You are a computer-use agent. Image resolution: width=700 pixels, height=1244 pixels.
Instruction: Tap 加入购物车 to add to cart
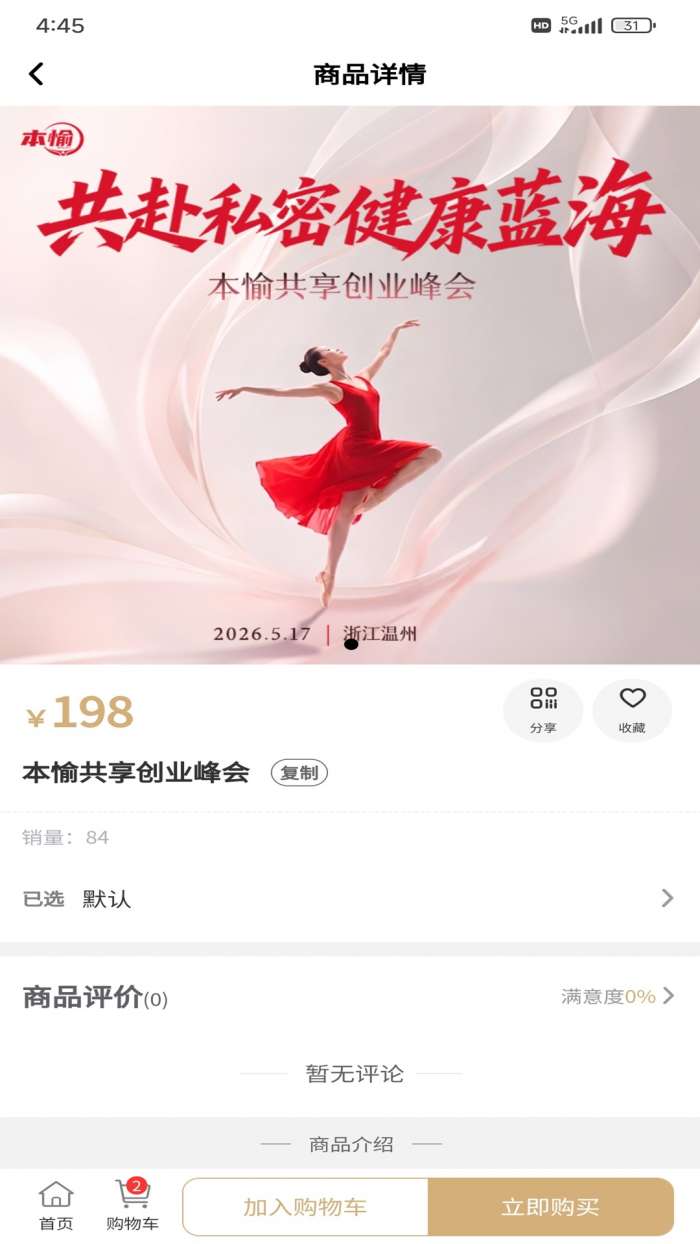point(305,1207)
